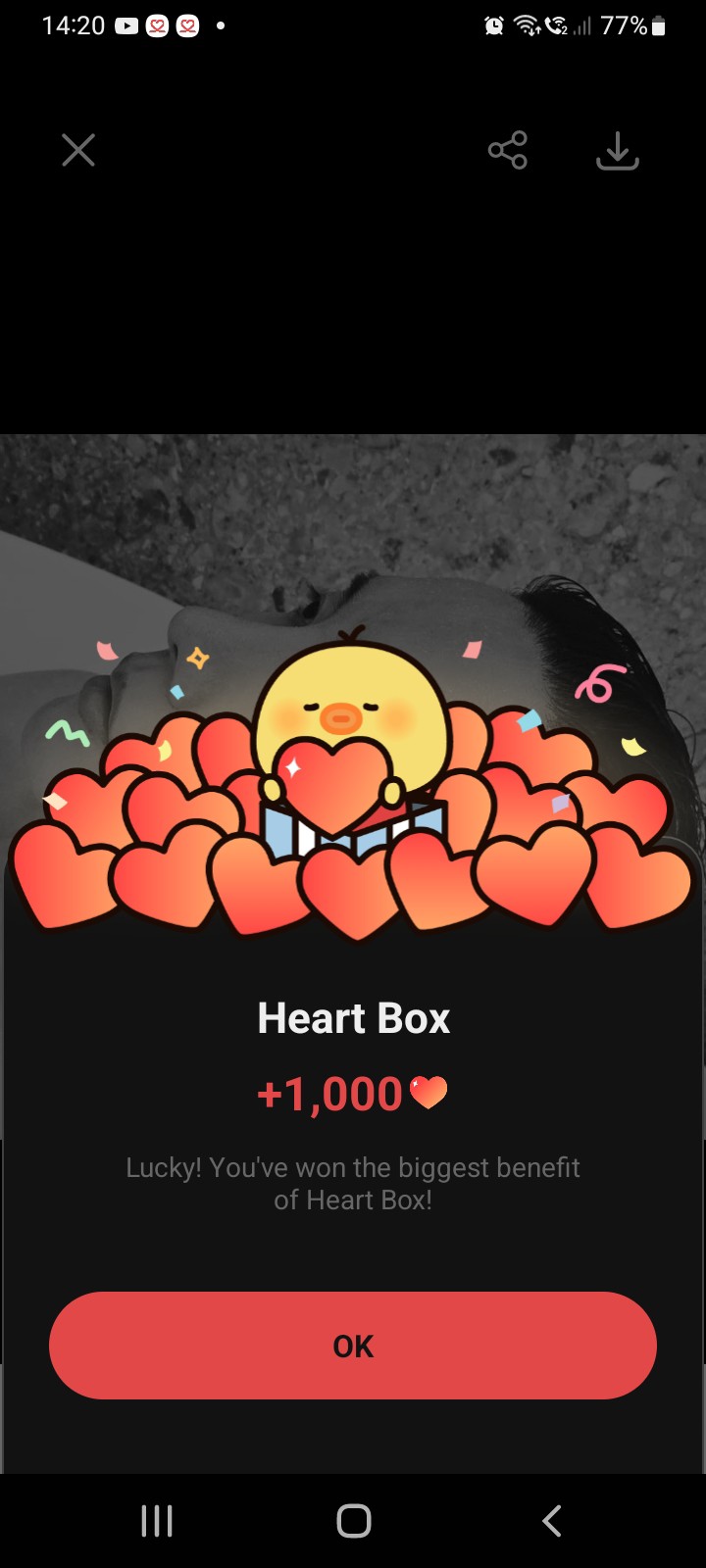The height and width of the screenshot is (1568, 706).
Task: Close the image viewer
Action: (78, 150)
